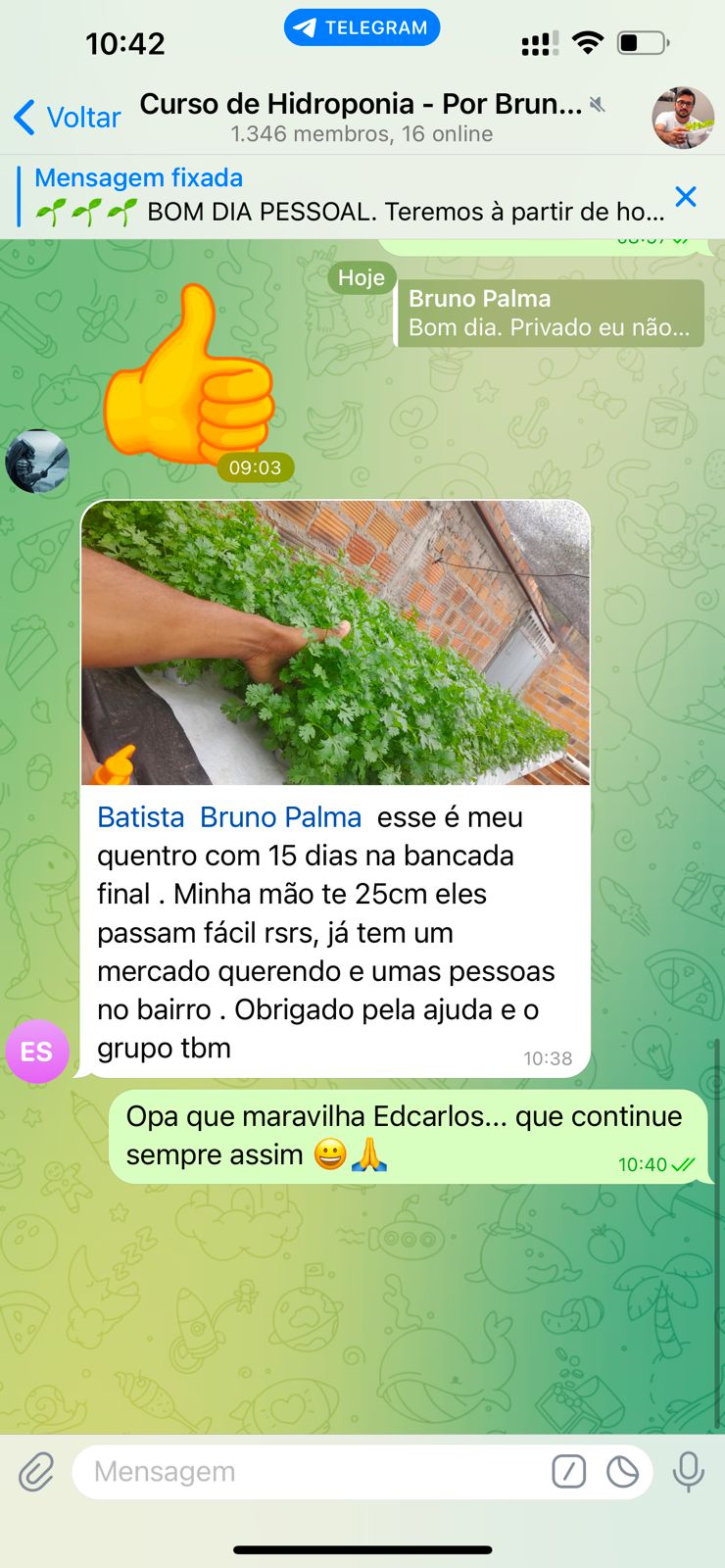Image resolution: width=725 pixels, height=1568 pixels.
Task: Open the pinned Mensagem fixada banner
Action: (343, 194)
